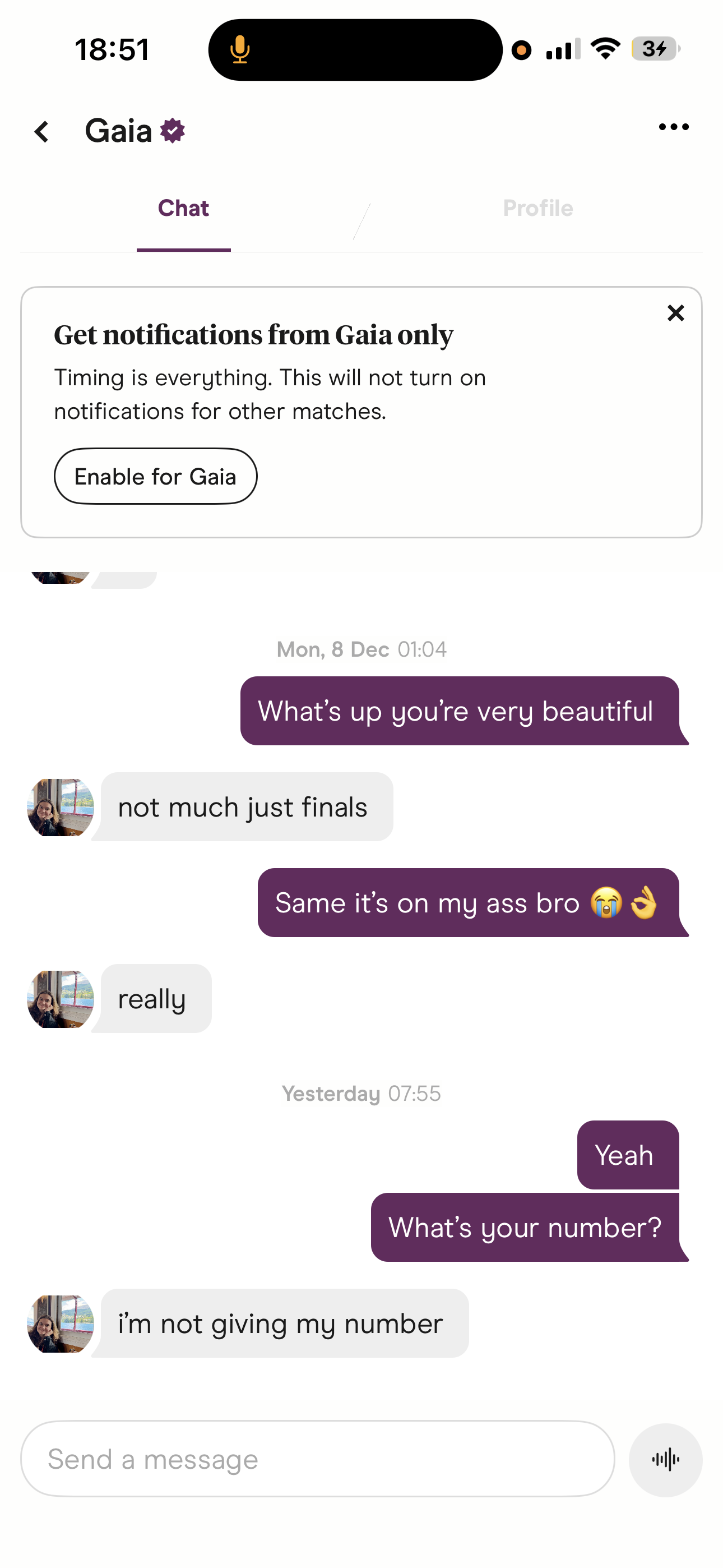This screenshot has width=723, height=1568.
Task: Record a voice note
Action: (665, 1459)
